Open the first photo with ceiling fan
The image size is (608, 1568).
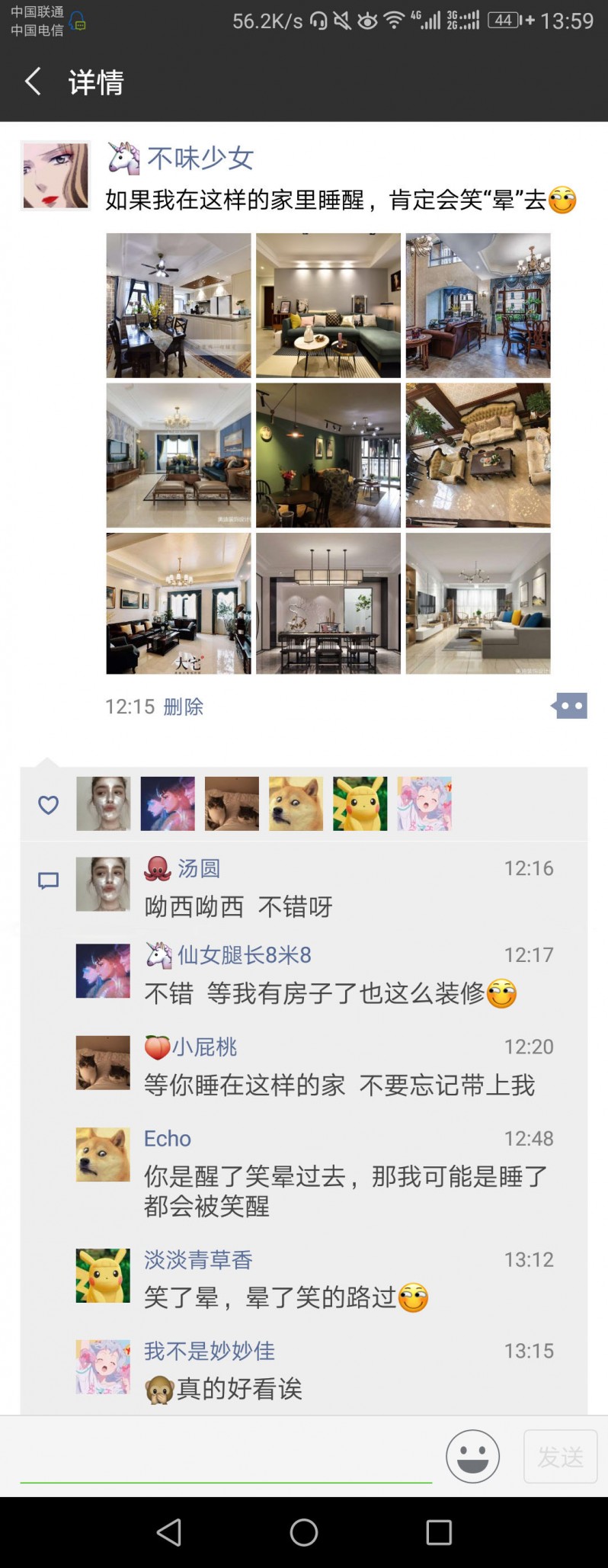coord(178,305)
